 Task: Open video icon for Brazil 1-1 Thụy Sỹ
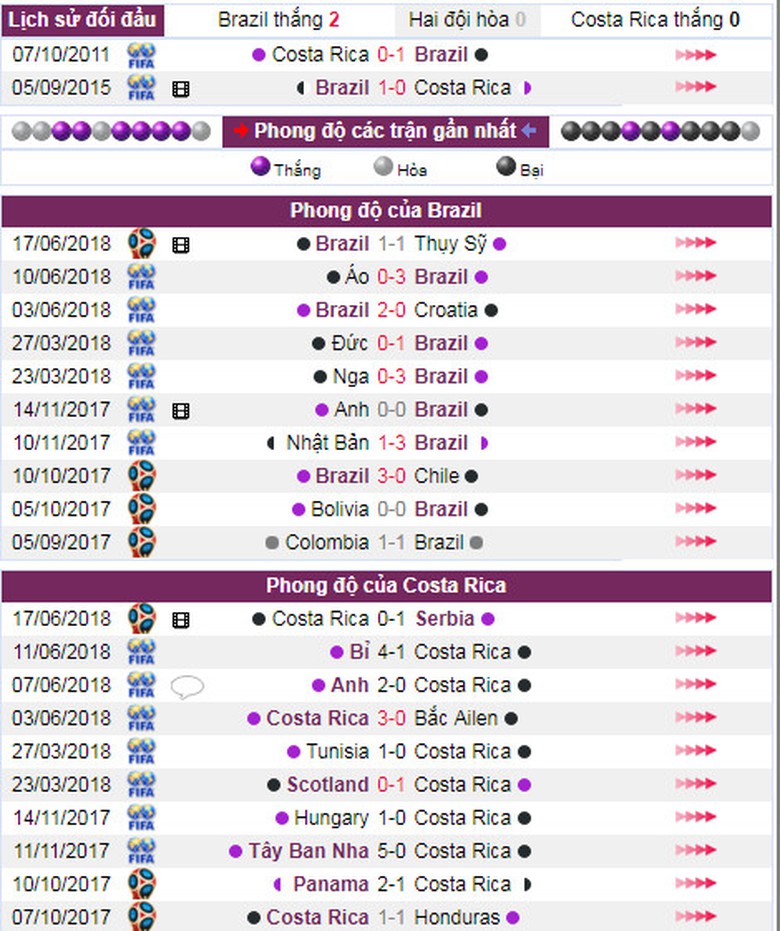(x=180, y=244)
